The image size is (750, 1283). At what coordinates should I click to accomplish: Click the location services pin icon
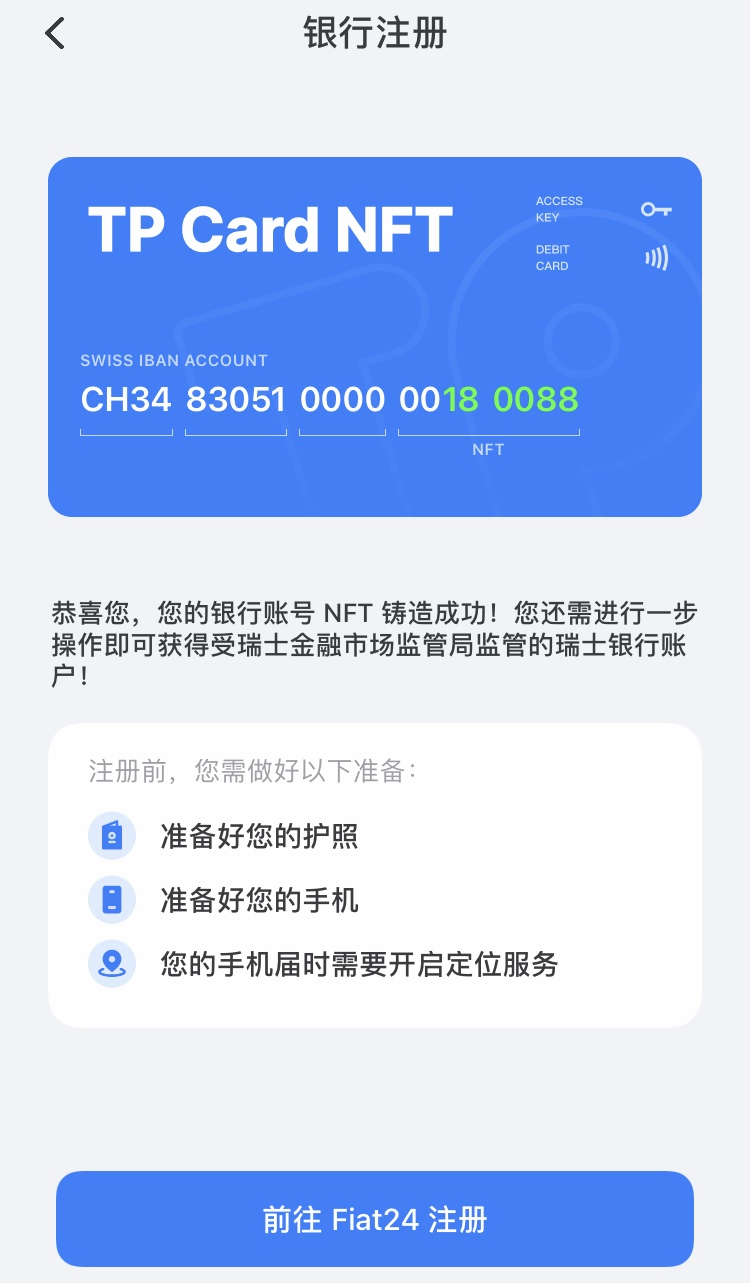tap(112, 964)
